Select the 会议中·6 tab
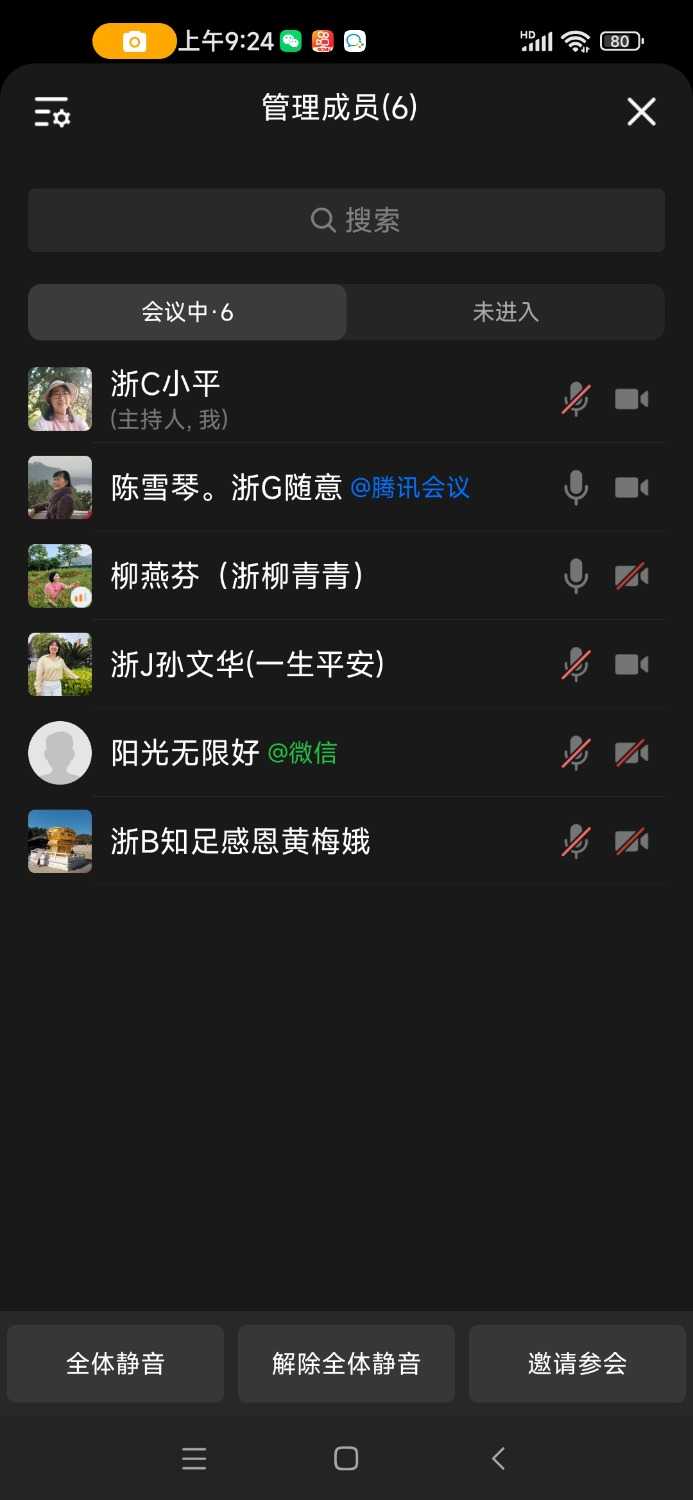The width and height of the screenshot is (693, 1500). pos(187,312)
